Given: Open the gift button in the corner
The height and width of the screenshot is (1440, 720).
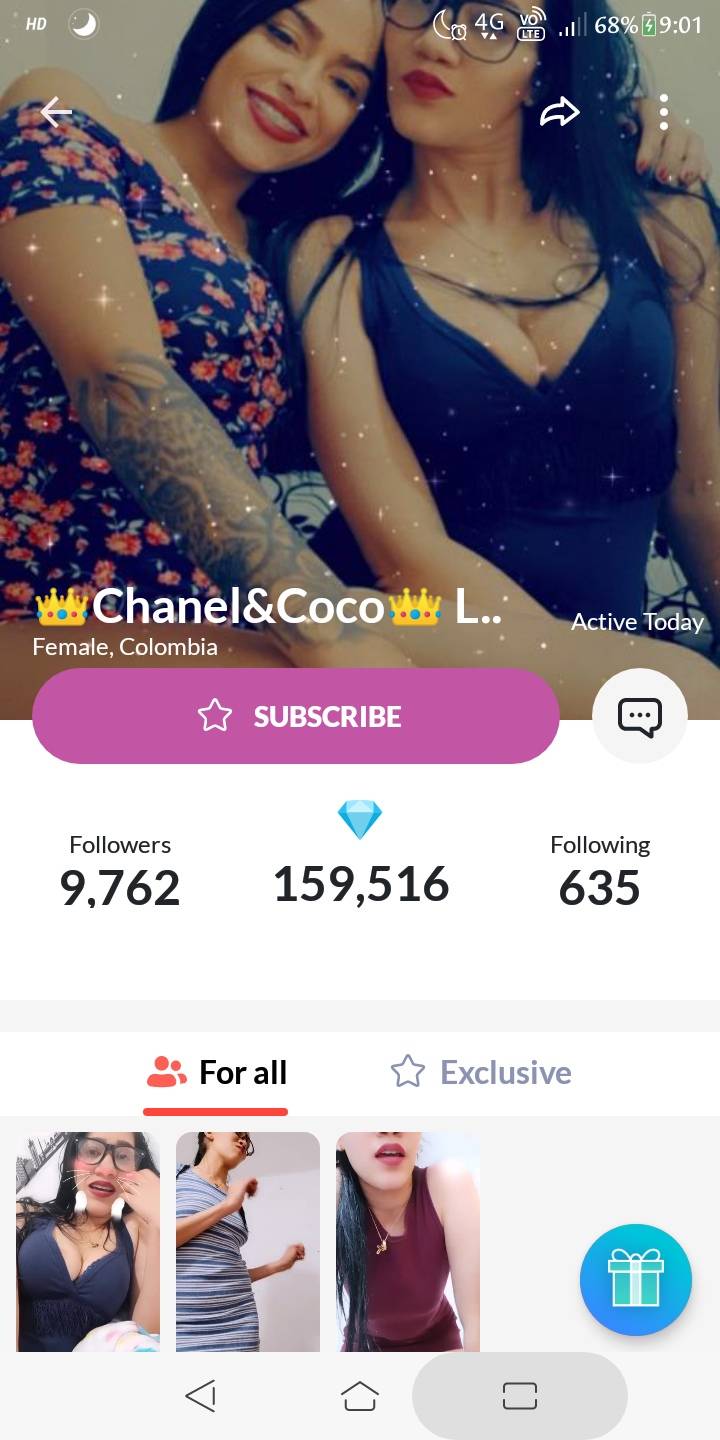Looking at the screenshot, I should pos(636,1279).
